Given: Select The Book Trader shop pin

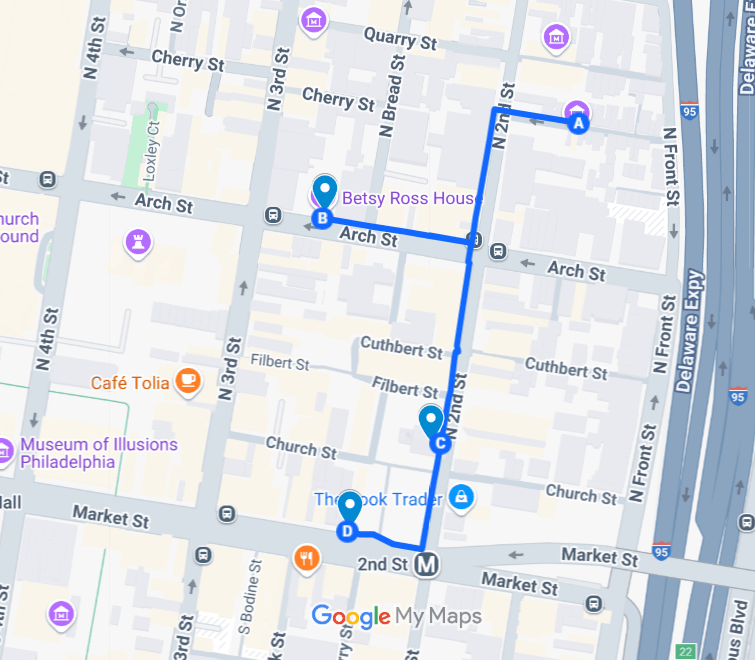Looking at the screenshot, I should [461, 497].
